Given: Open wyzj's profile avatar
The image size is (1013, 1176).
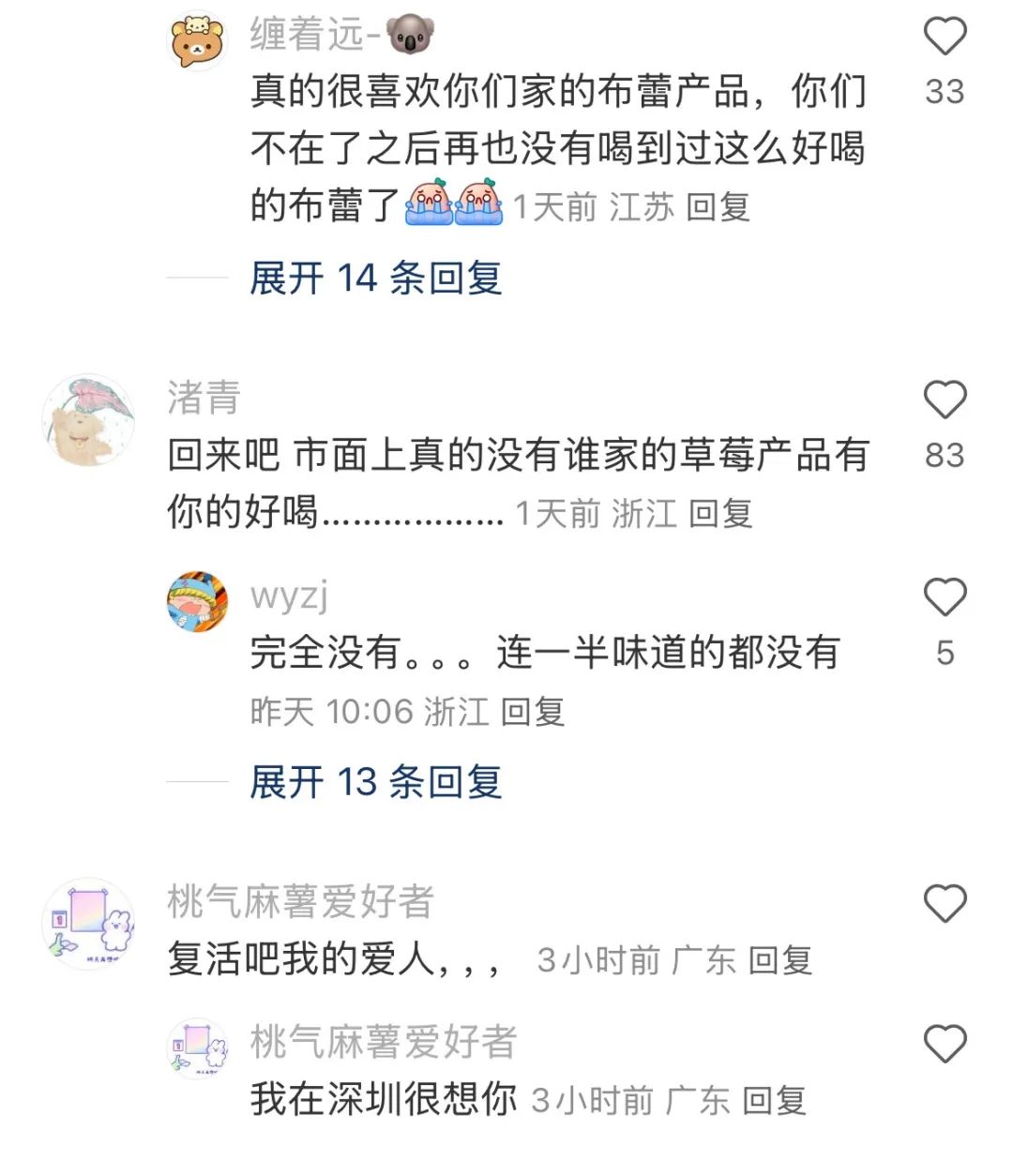Looking at the screenshot, I should 197,601.
